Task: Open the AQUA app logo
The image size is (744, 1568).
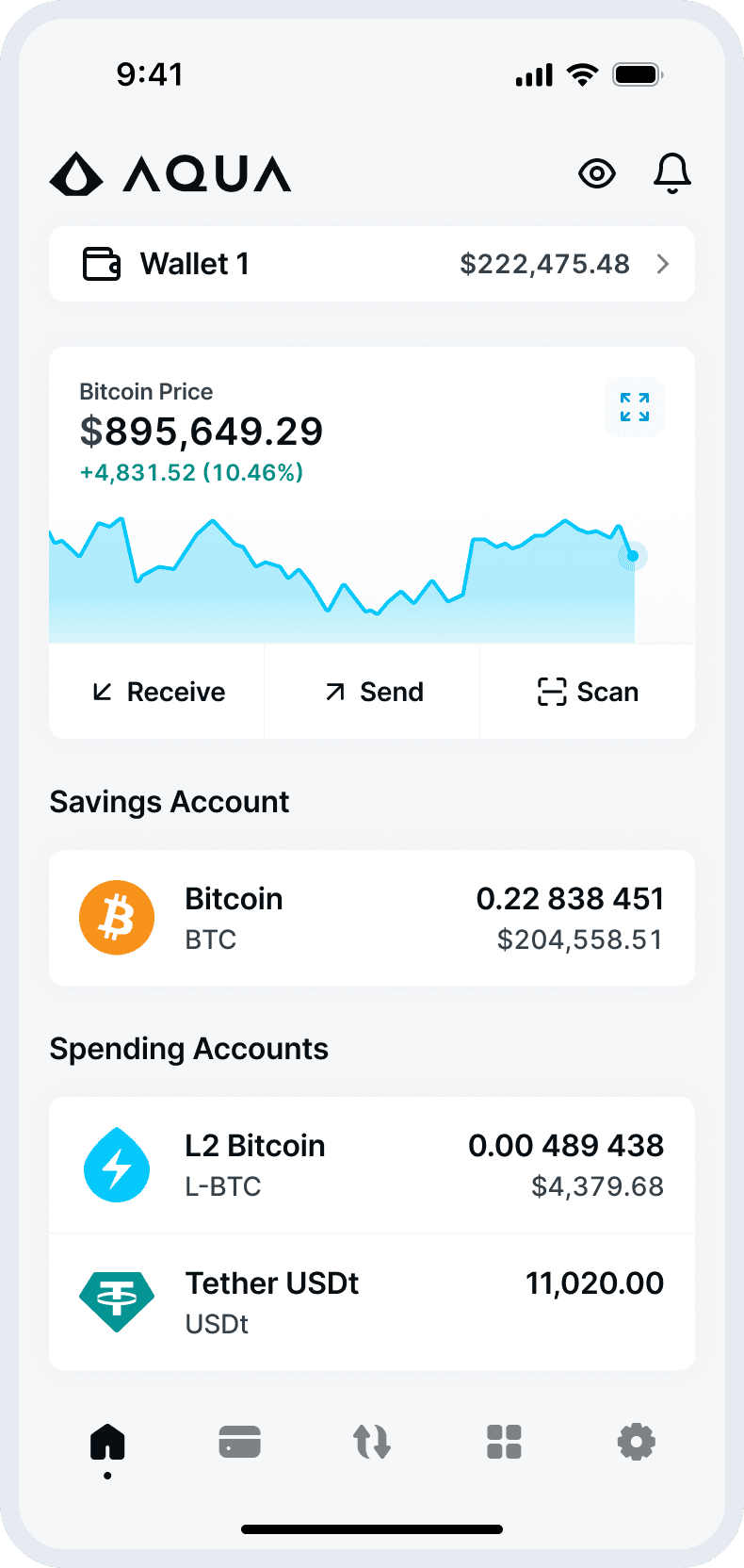Action: tap(170, 174)
